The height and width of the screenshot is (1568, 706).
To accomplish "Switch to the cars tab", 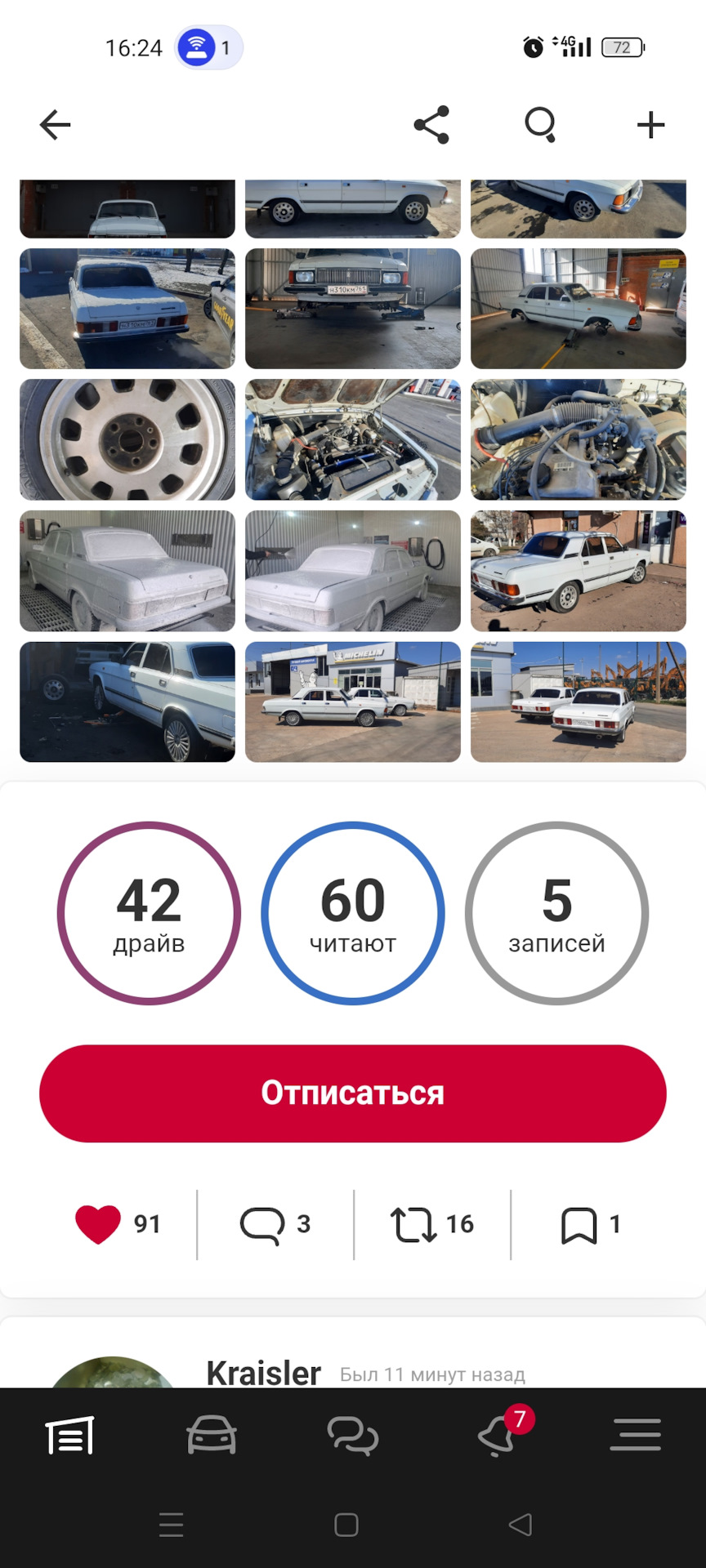I will coord(212,1436).
